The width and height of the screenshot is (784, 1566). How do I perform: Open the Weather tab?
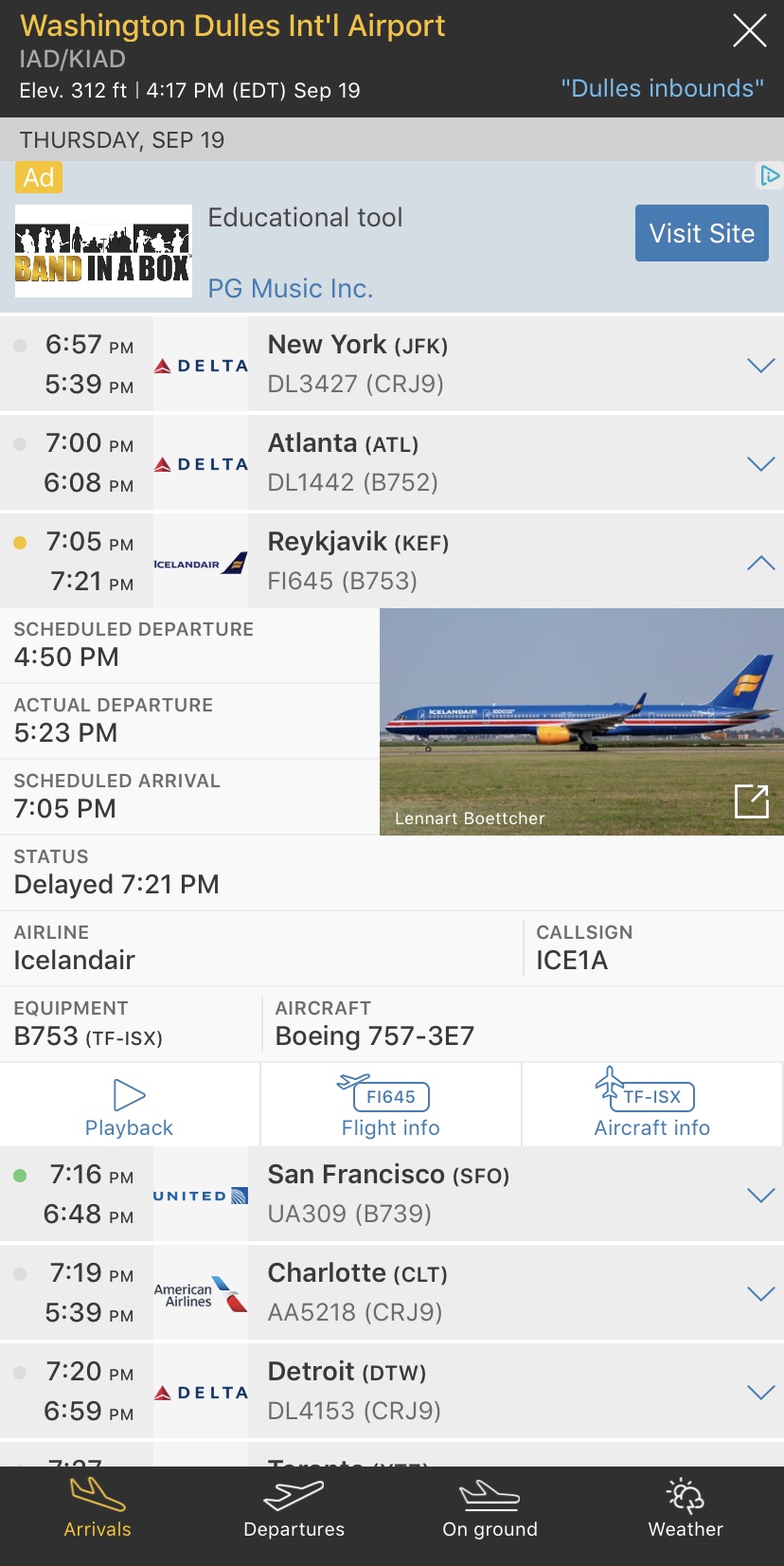686,1508
